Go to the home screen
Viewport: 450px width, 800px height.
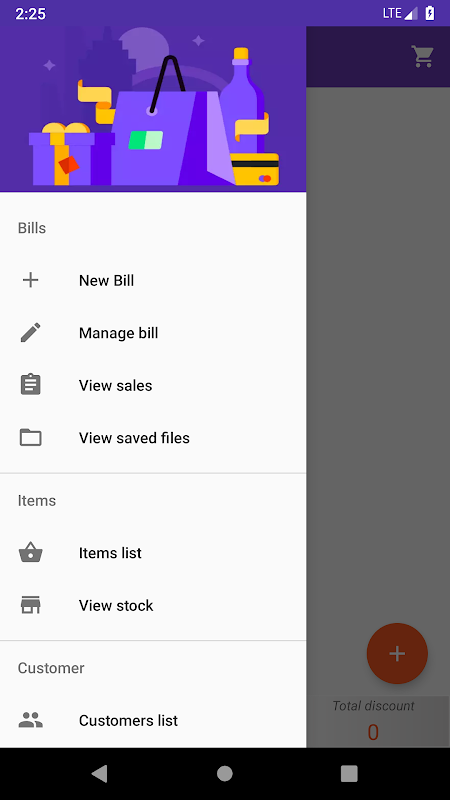[224, 773]
